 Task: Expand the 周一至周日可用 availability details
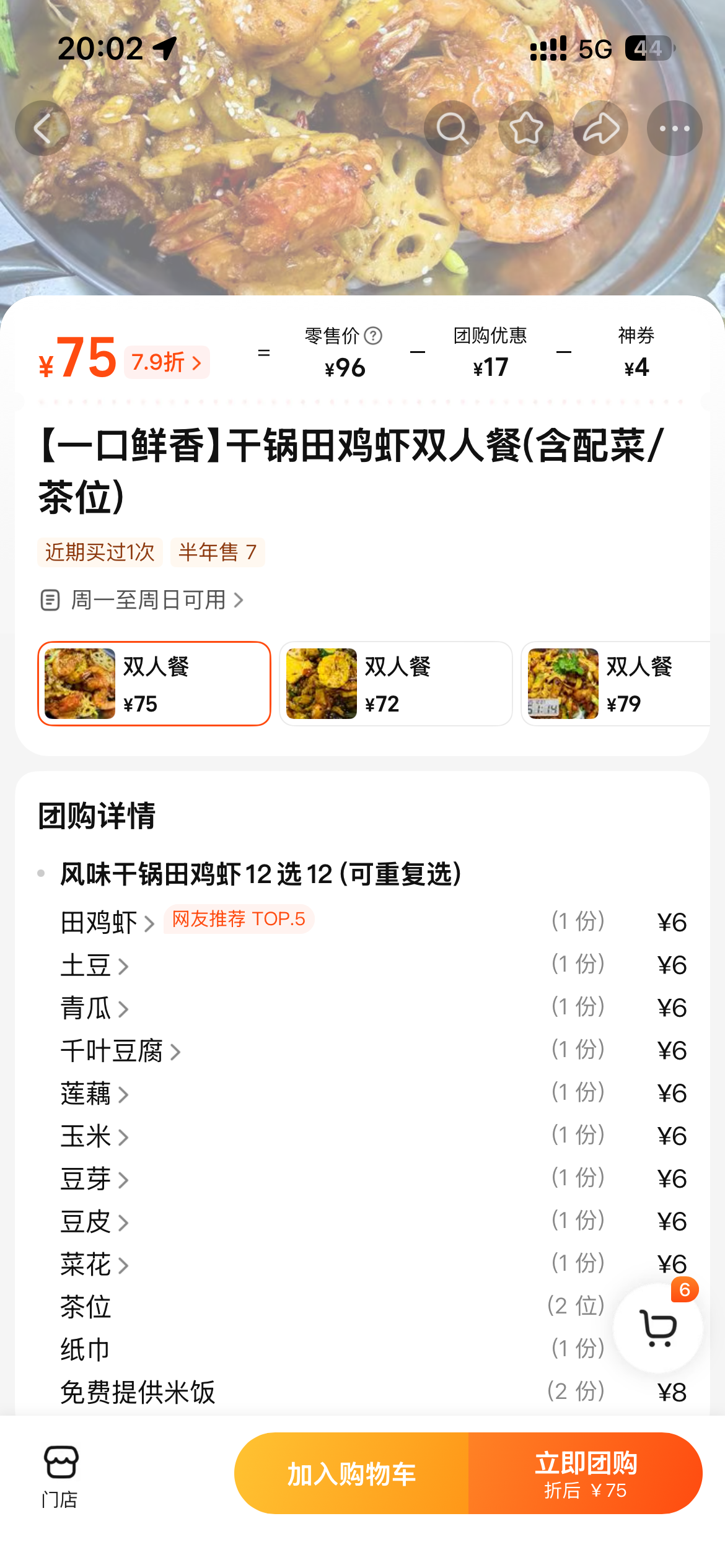click(x=149, y=599)
